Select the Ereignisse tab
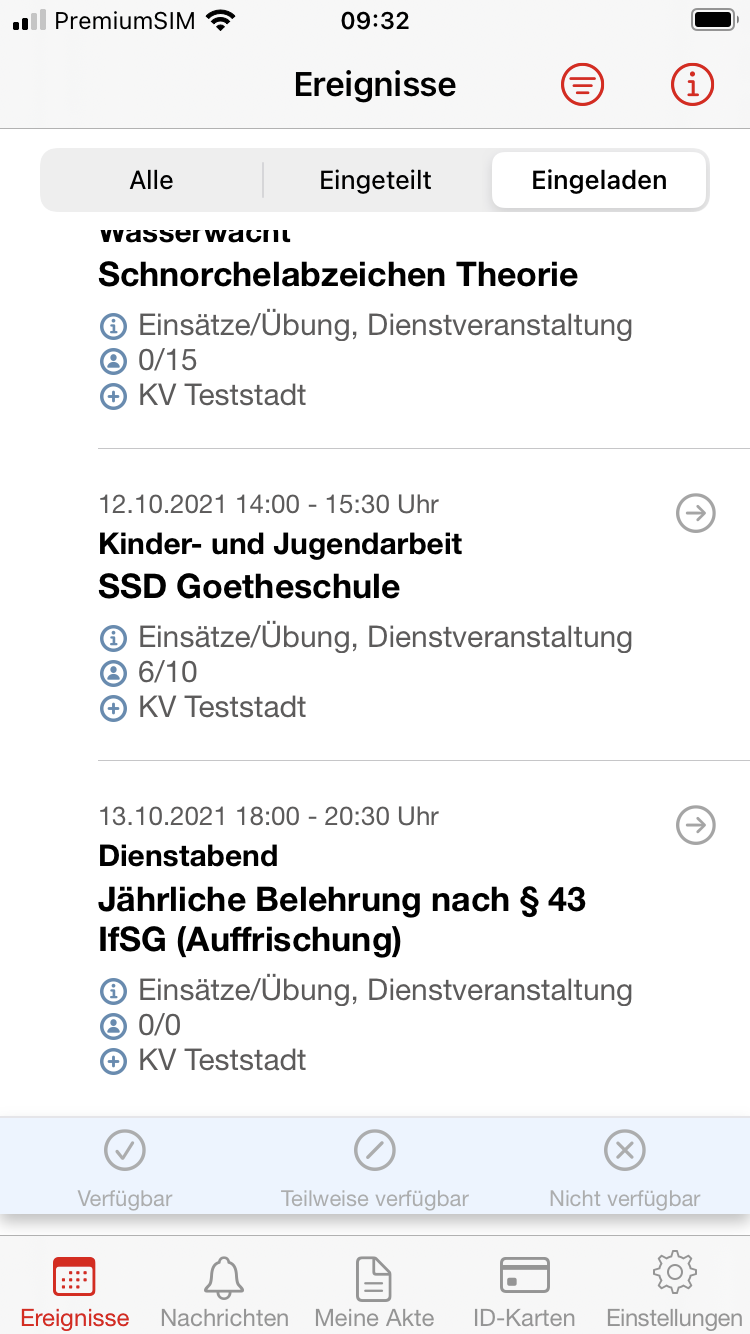This screenshot has height=1334, width=750. 74,1292
